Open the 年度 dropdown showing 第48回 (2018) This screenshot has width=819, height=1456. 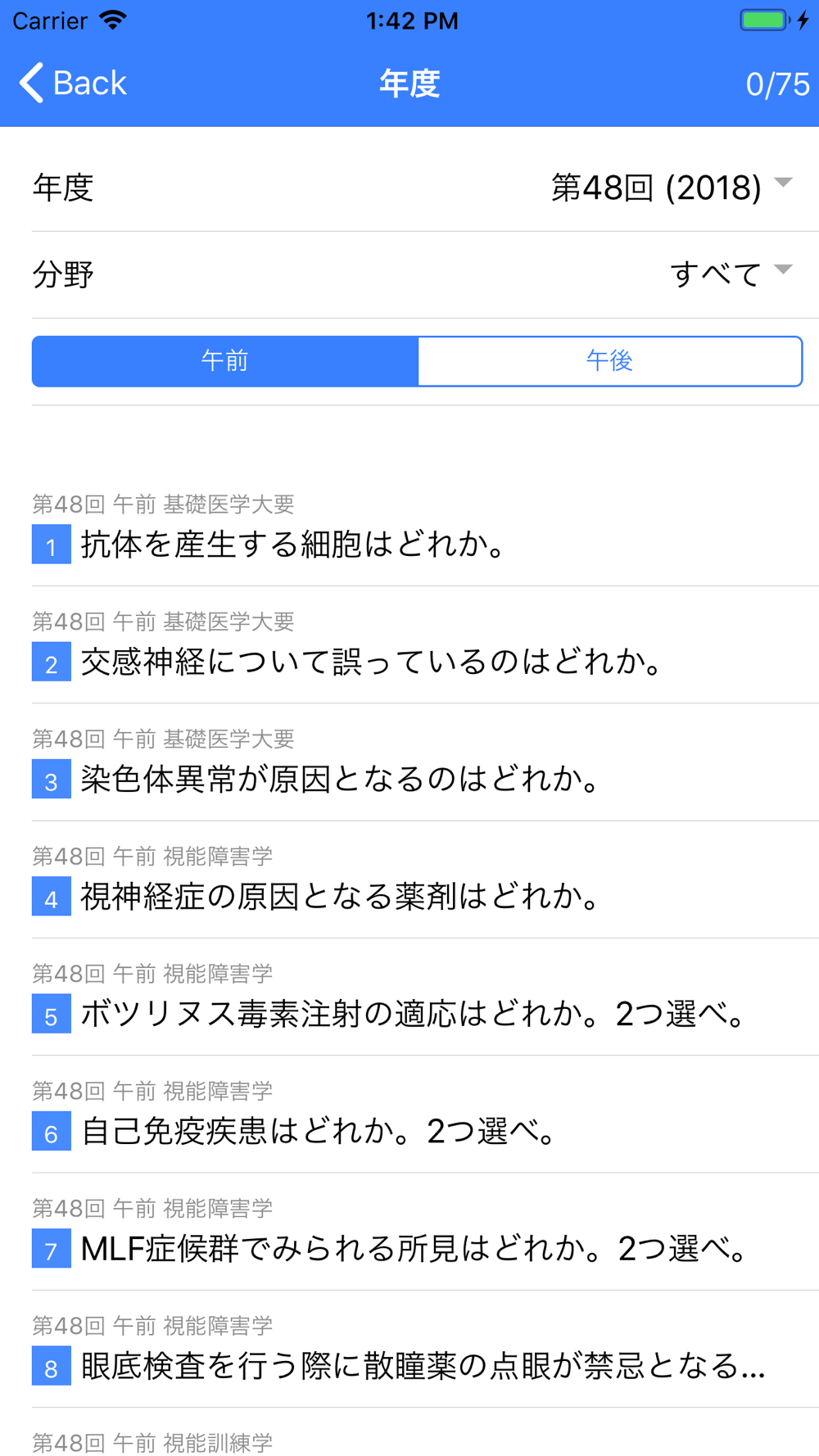click(672, 188)
